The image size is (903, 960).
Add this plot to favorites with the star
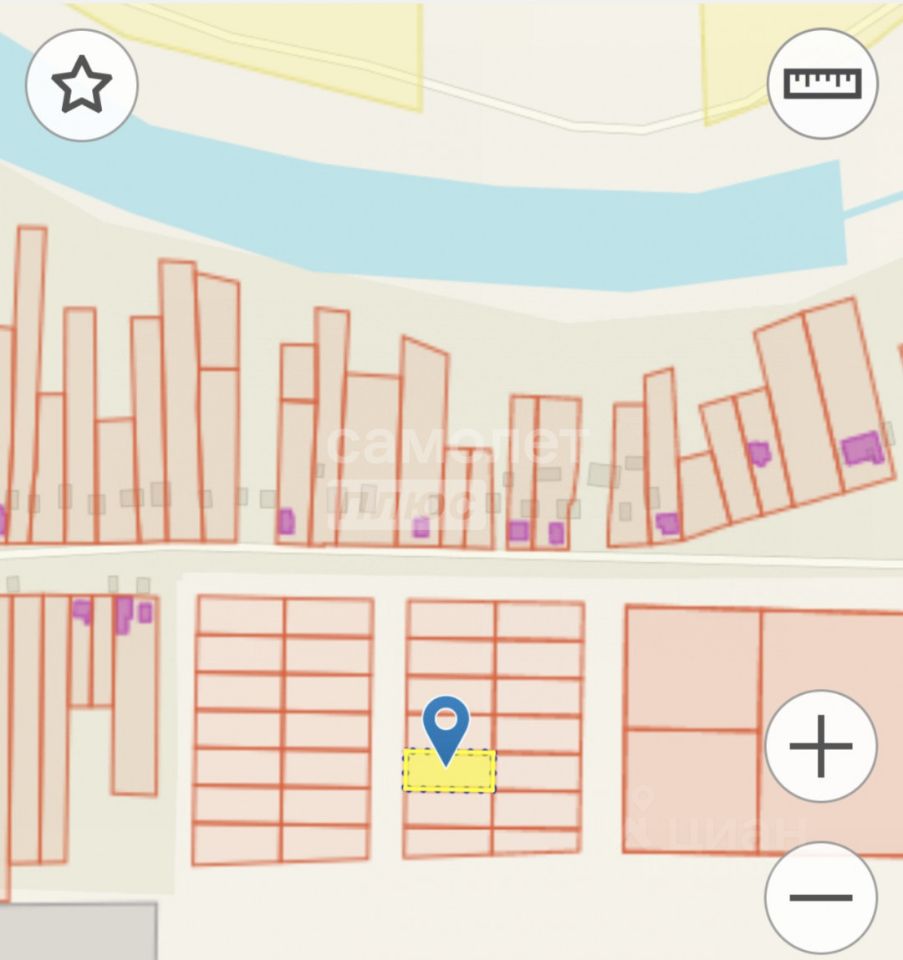click(x=81, y=85)
